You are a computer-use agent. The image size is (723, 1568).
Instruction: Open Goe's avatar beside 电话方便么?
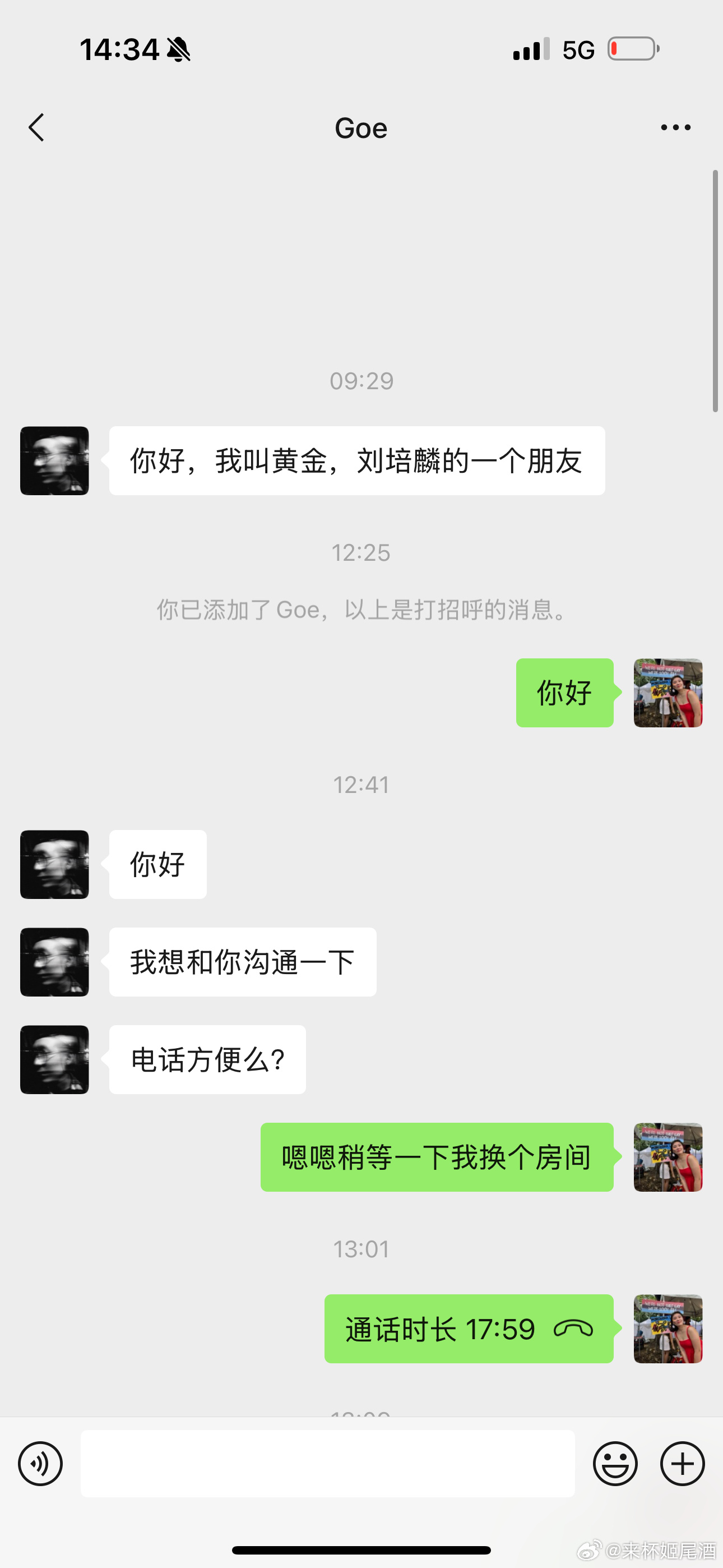(x=55, y=1060)
